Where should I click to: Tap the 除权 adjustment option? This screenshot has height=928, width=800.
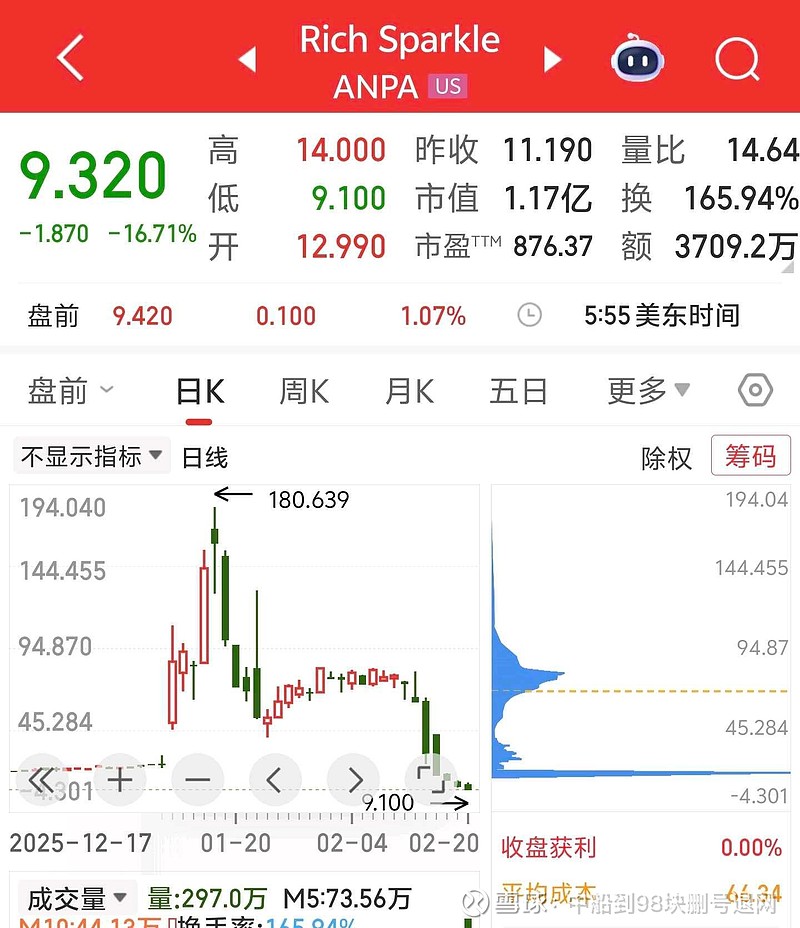(666, 458)
